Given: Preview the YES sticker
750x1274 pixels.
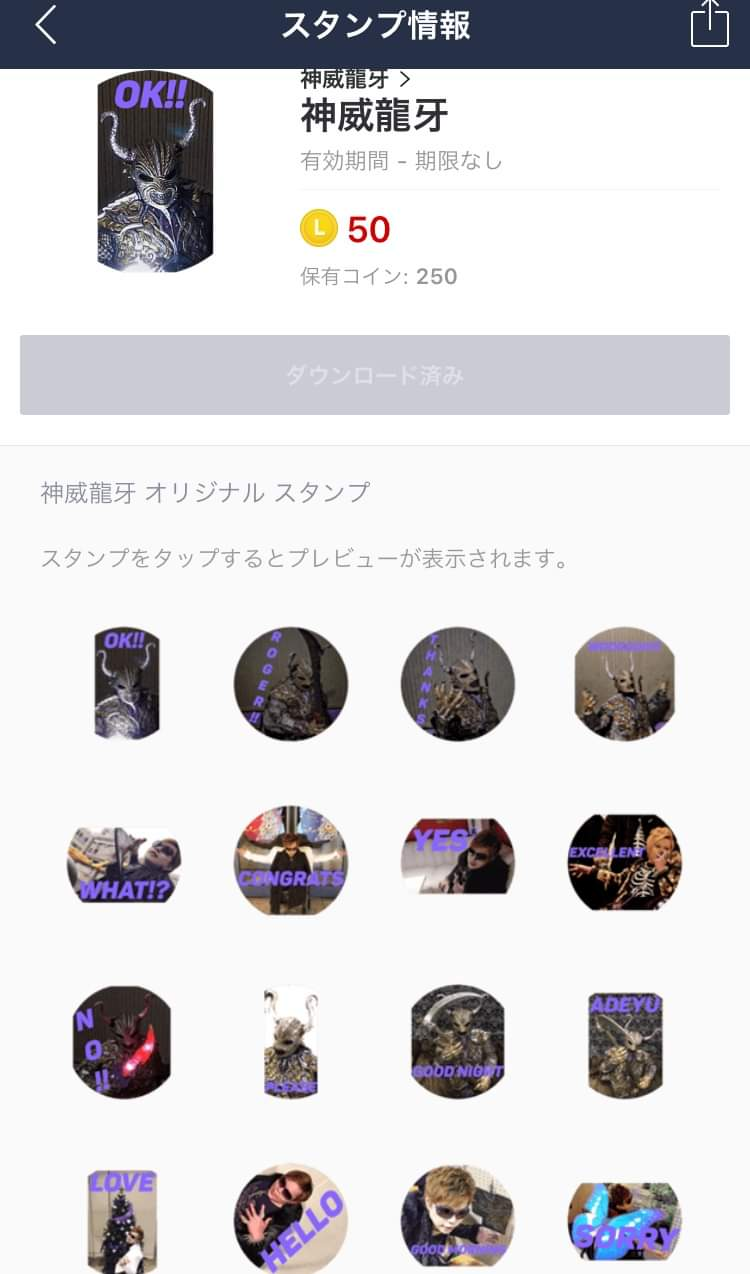Looking at the screenshot, I should click(x=458, y=856).
